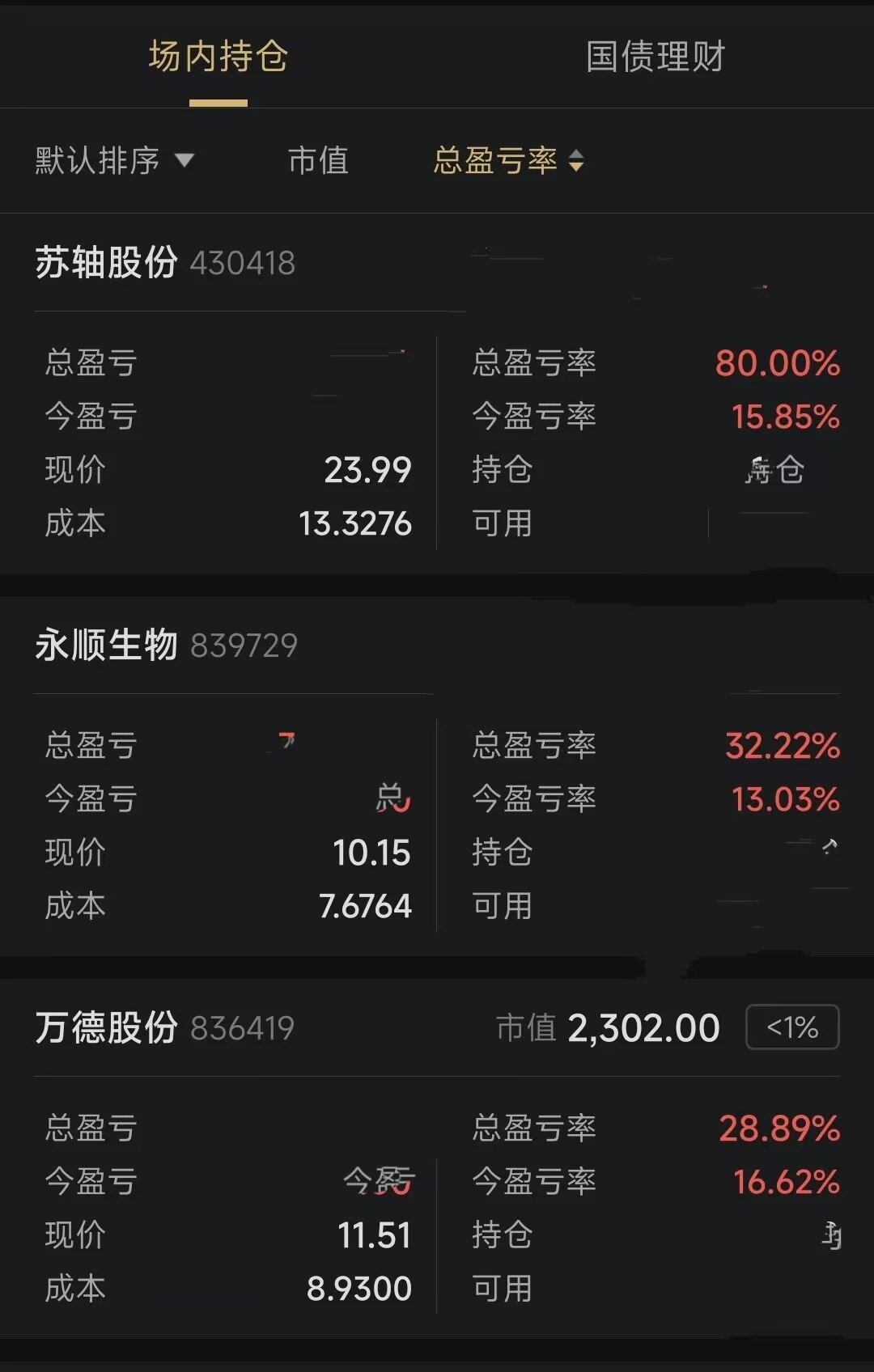Screen dimensions: 874x1372
Task: Expand the 默认排序 dropdown
Action: pyautogui.click(x=114, y=160)
